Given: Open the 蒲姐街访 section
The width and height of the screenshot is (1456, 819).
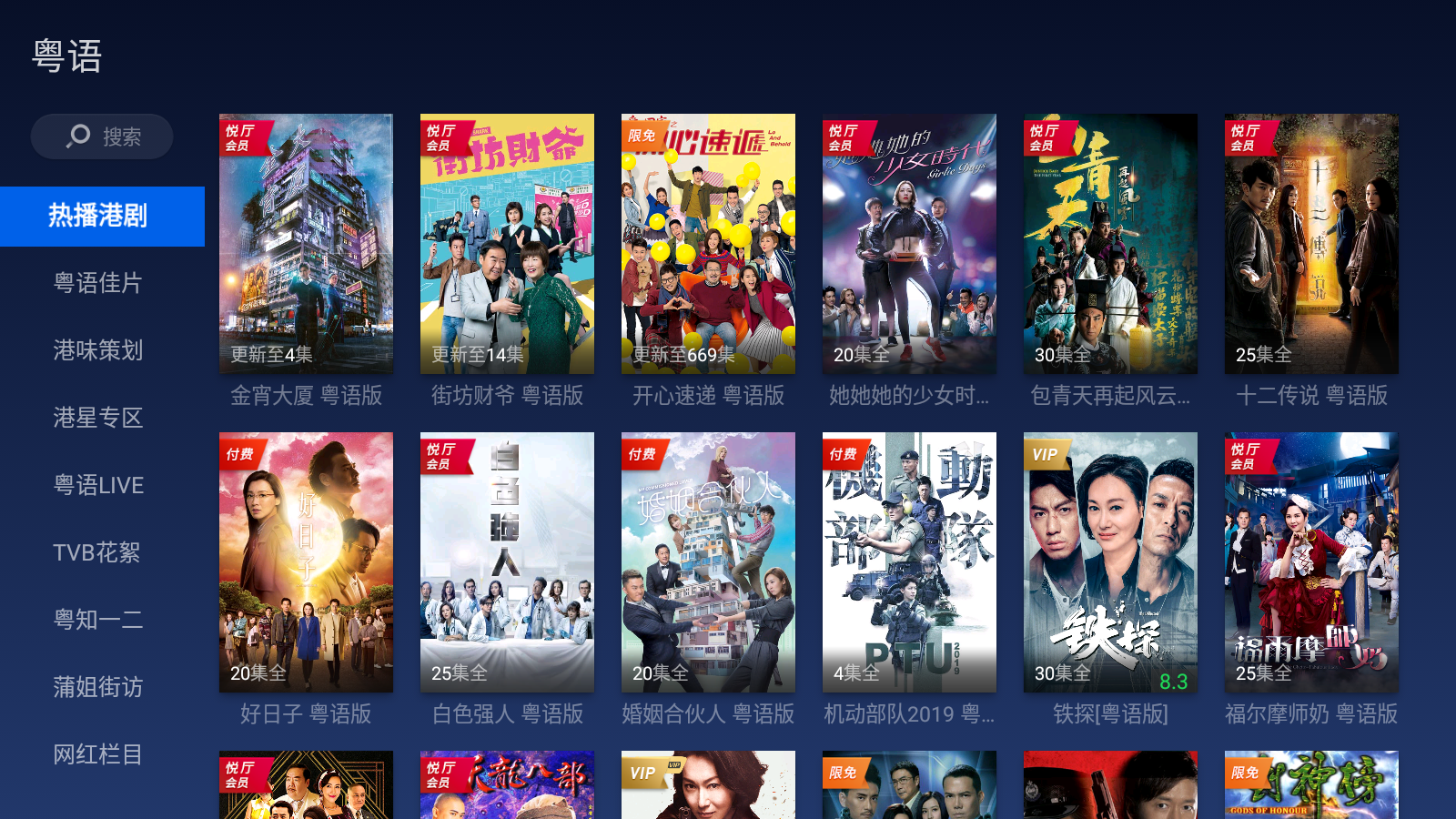Looking at the screenshot, I should coord(98,687).
